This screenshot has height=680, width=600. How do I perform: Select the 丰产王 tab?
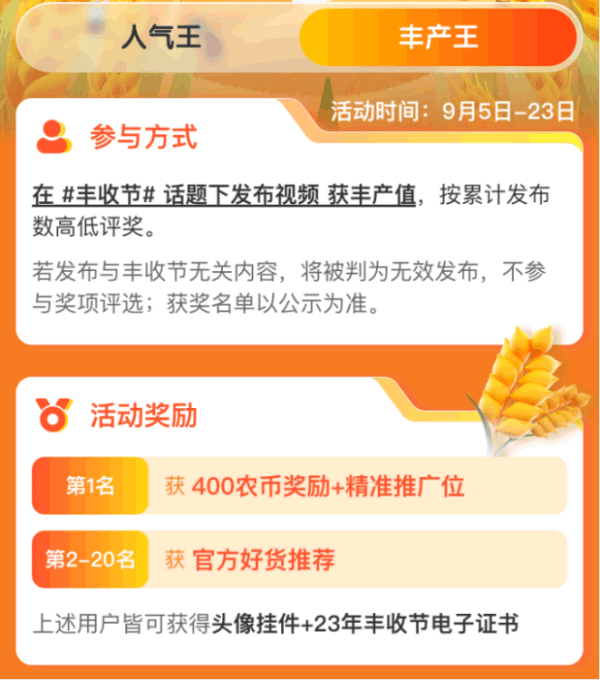click(438, 39)
